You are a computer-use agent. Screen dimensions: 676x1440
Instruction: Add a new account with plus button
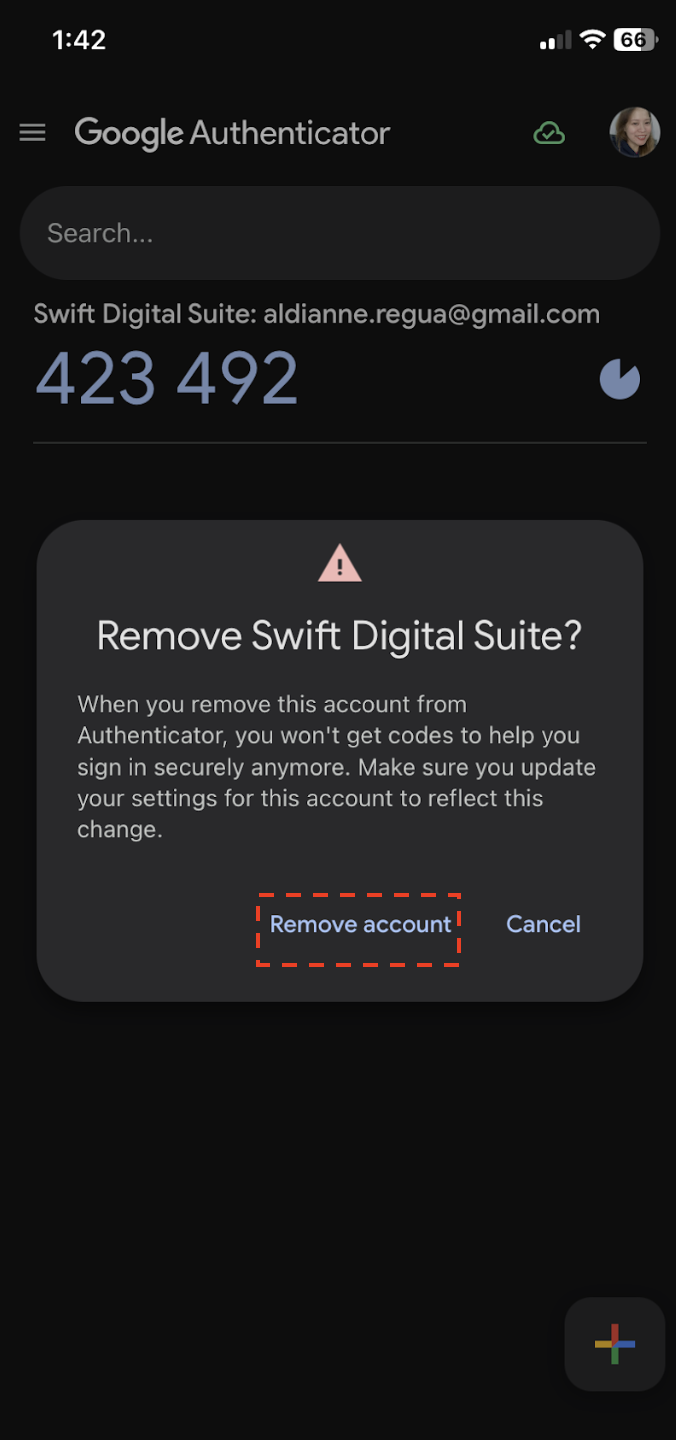point(615,1344)
